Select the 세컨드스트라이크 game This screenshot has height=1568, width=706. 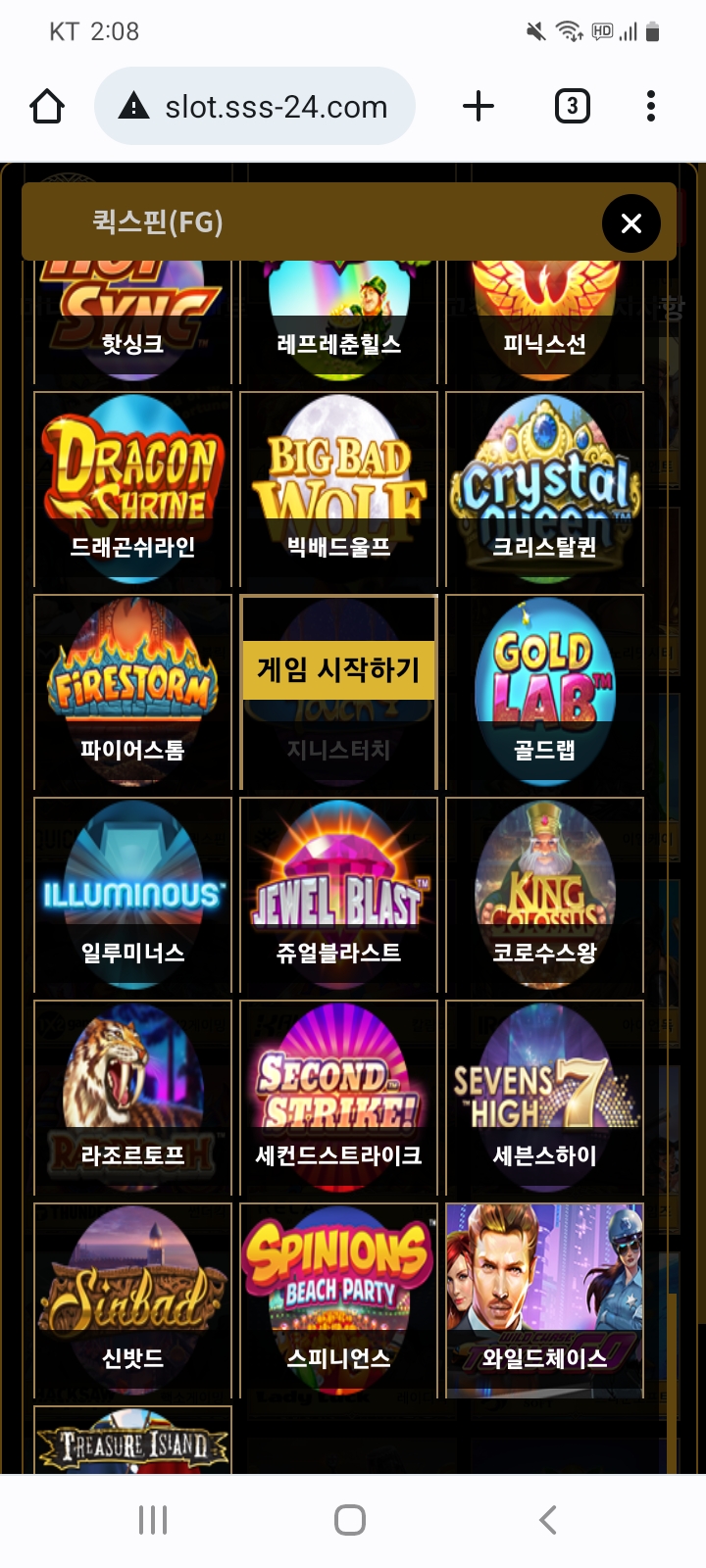[x=338, y=1097]
